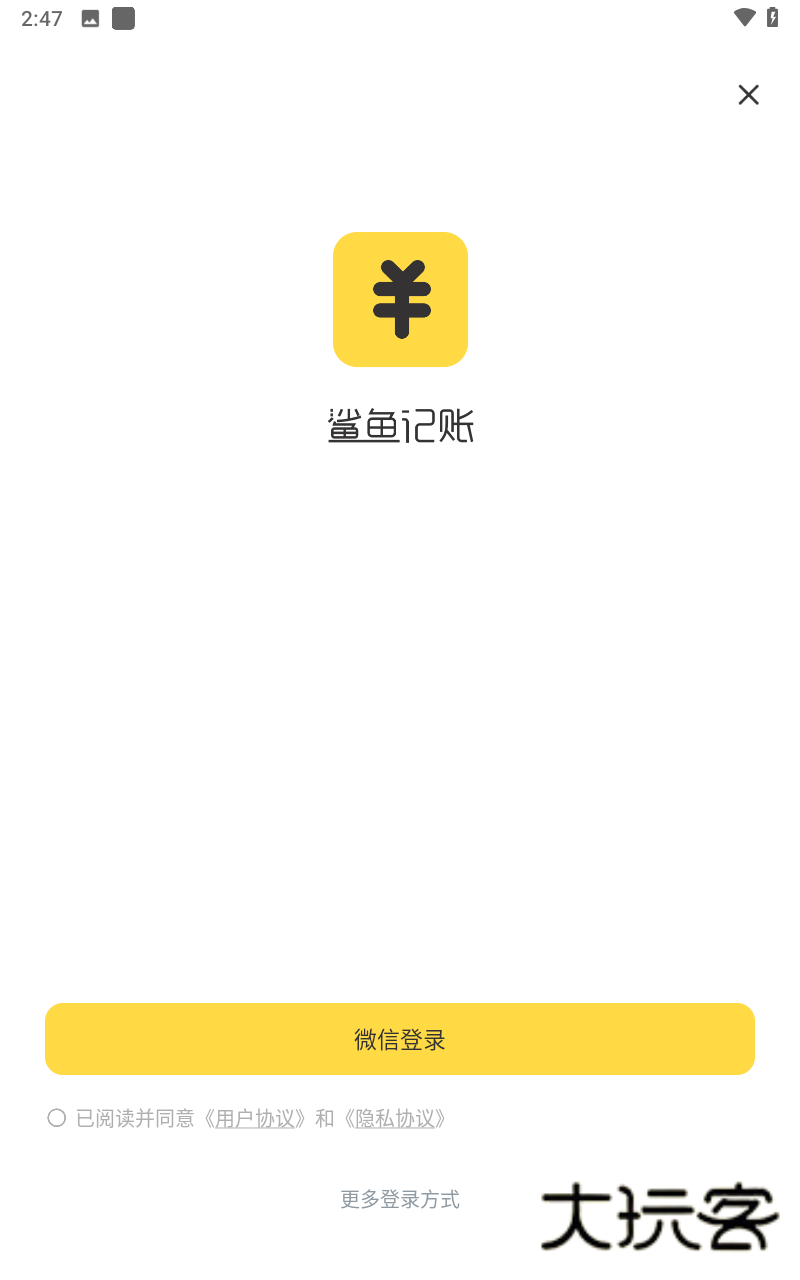Click the battery indicator in the status bar
This screenshot has width=800, height=1280.
(770, 17)
